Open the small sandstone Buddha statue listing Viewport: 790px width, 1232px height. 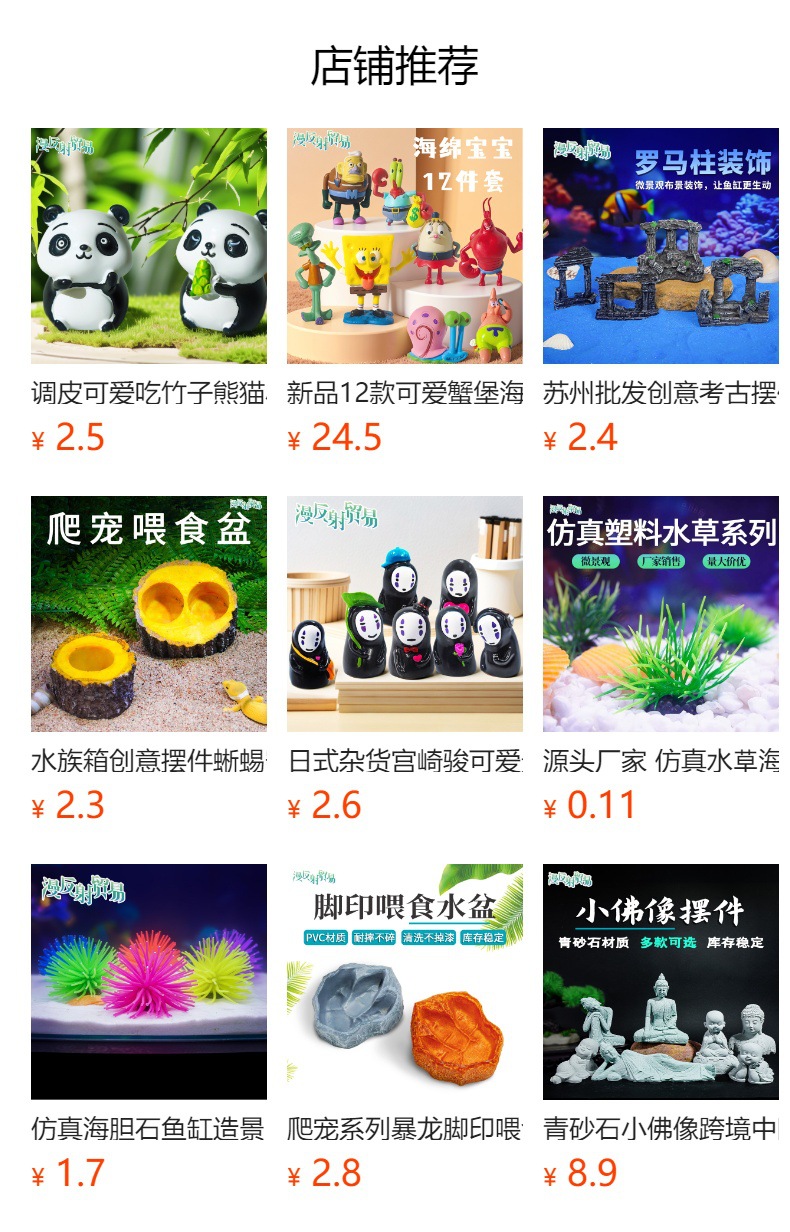pyautogui.click(x=661, y=982)
